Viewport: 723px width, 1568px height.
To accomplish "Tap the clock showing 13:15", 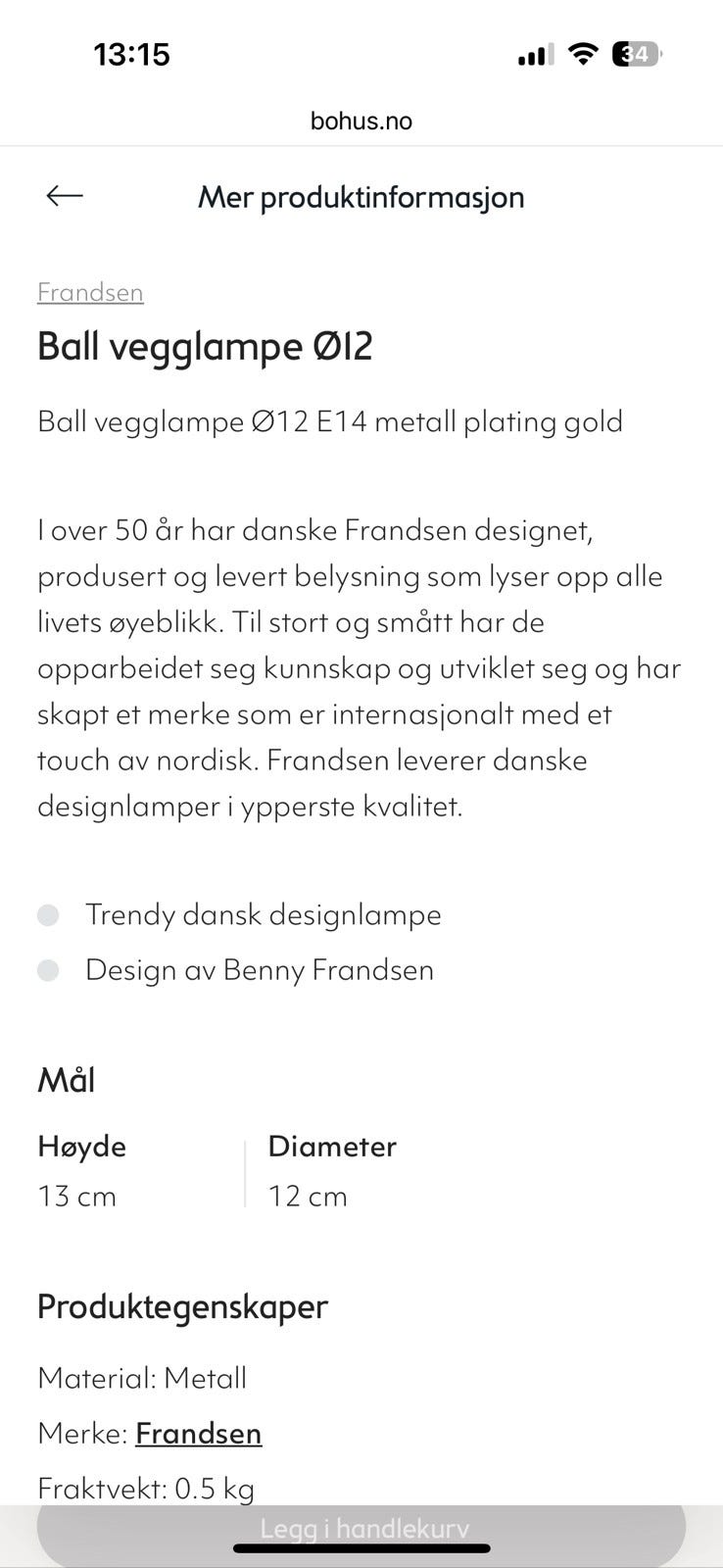I will (132, 55).
